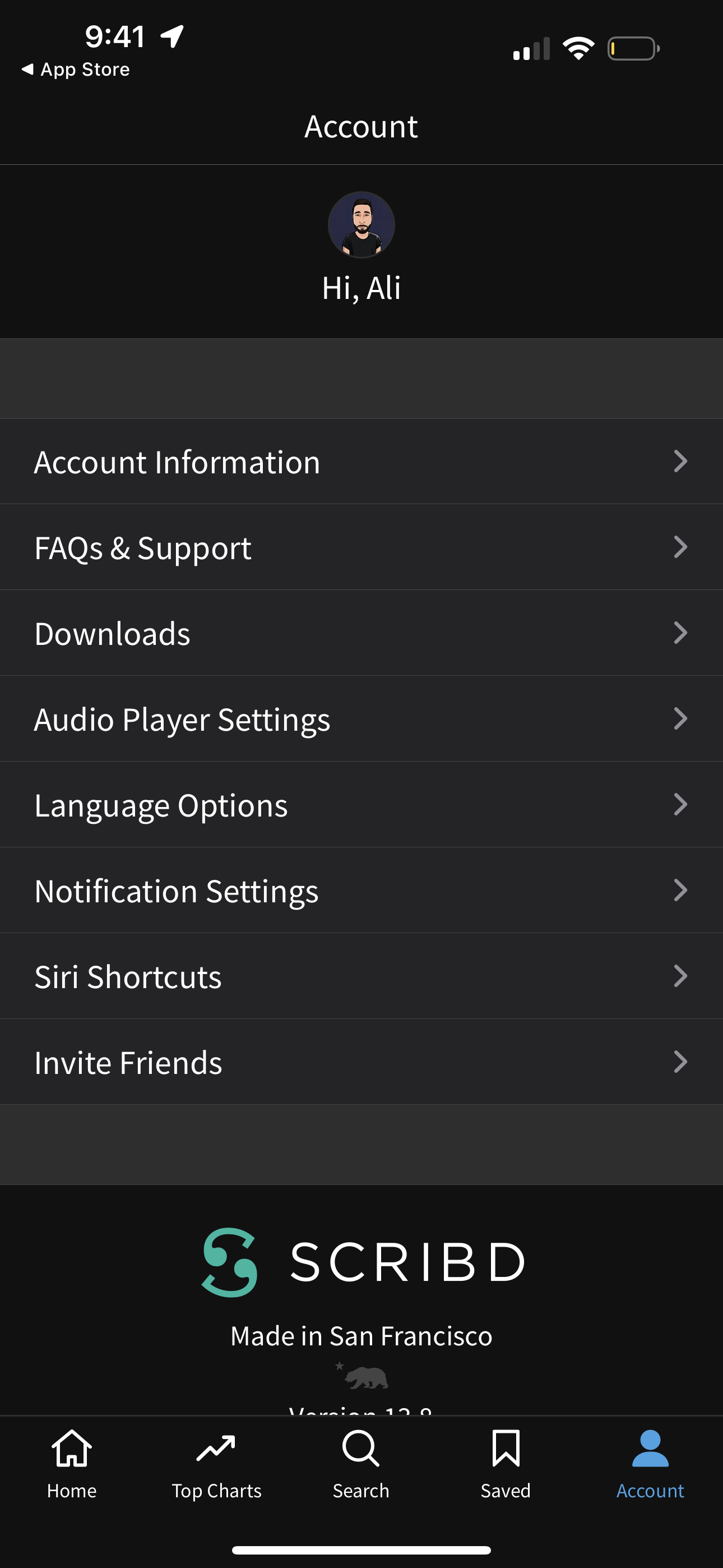Tap Invite Friends
Screen dimensions: 723x1568
click(361, 1062)
